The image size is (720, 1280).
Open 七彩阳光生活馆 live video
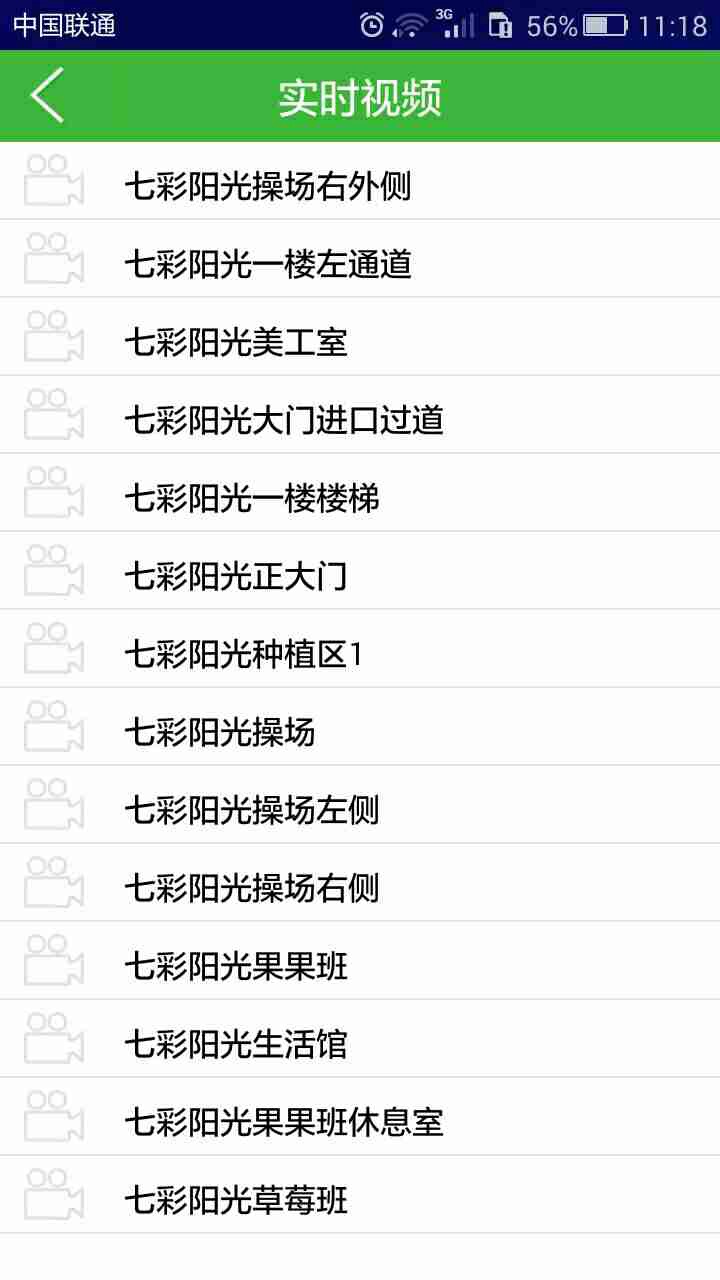click(x=360, y=1039)
